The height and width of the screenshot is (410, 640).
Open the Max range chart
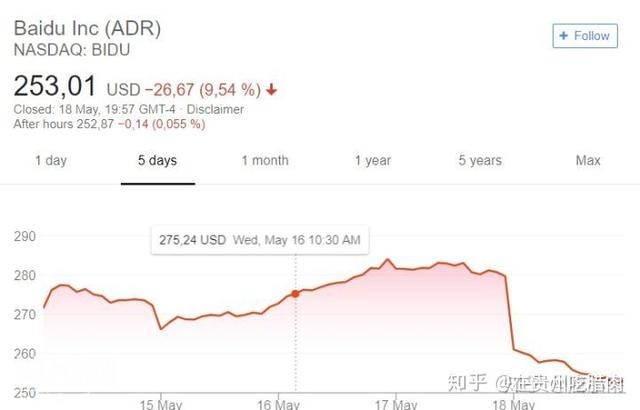click(x=588, y=161)
